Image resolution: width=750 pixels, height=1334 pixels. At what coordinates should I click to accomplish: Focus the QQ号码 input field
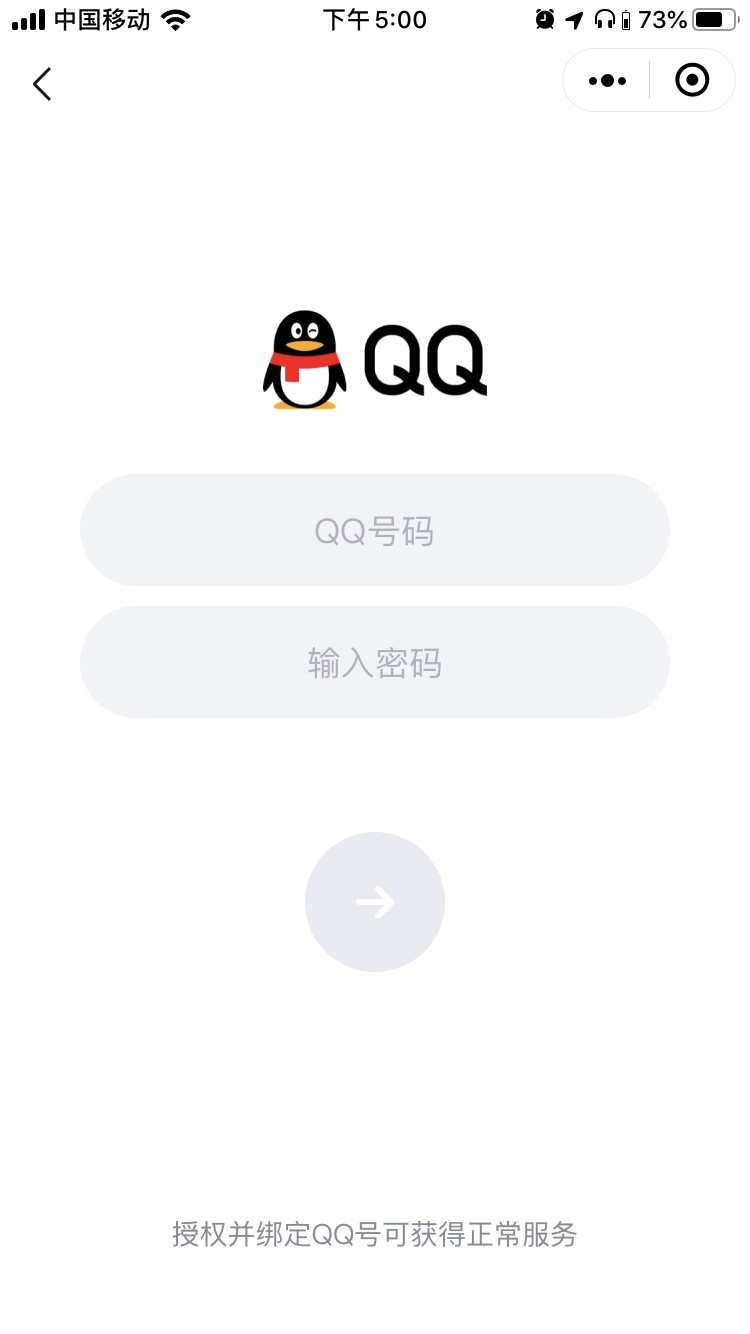[374, 531]
